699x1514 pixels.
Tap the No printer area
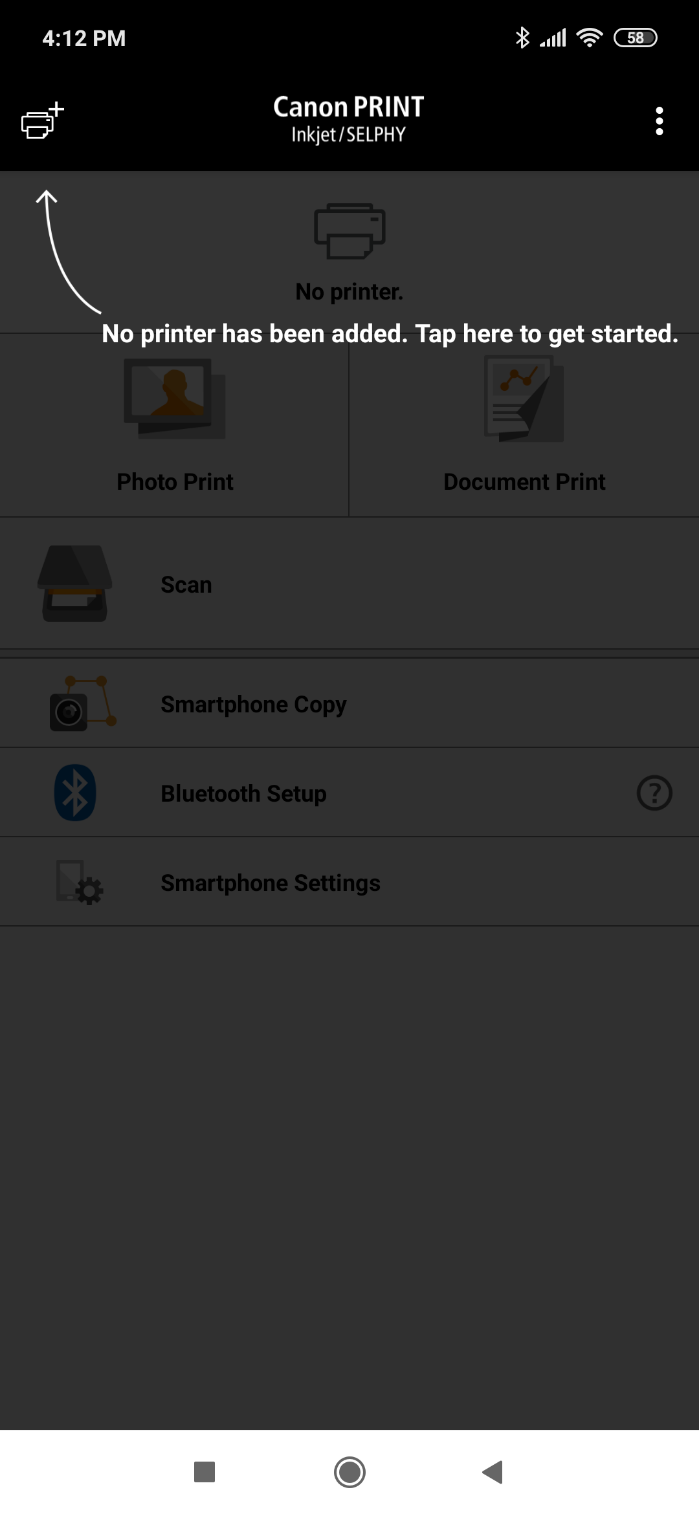[349, 252]
